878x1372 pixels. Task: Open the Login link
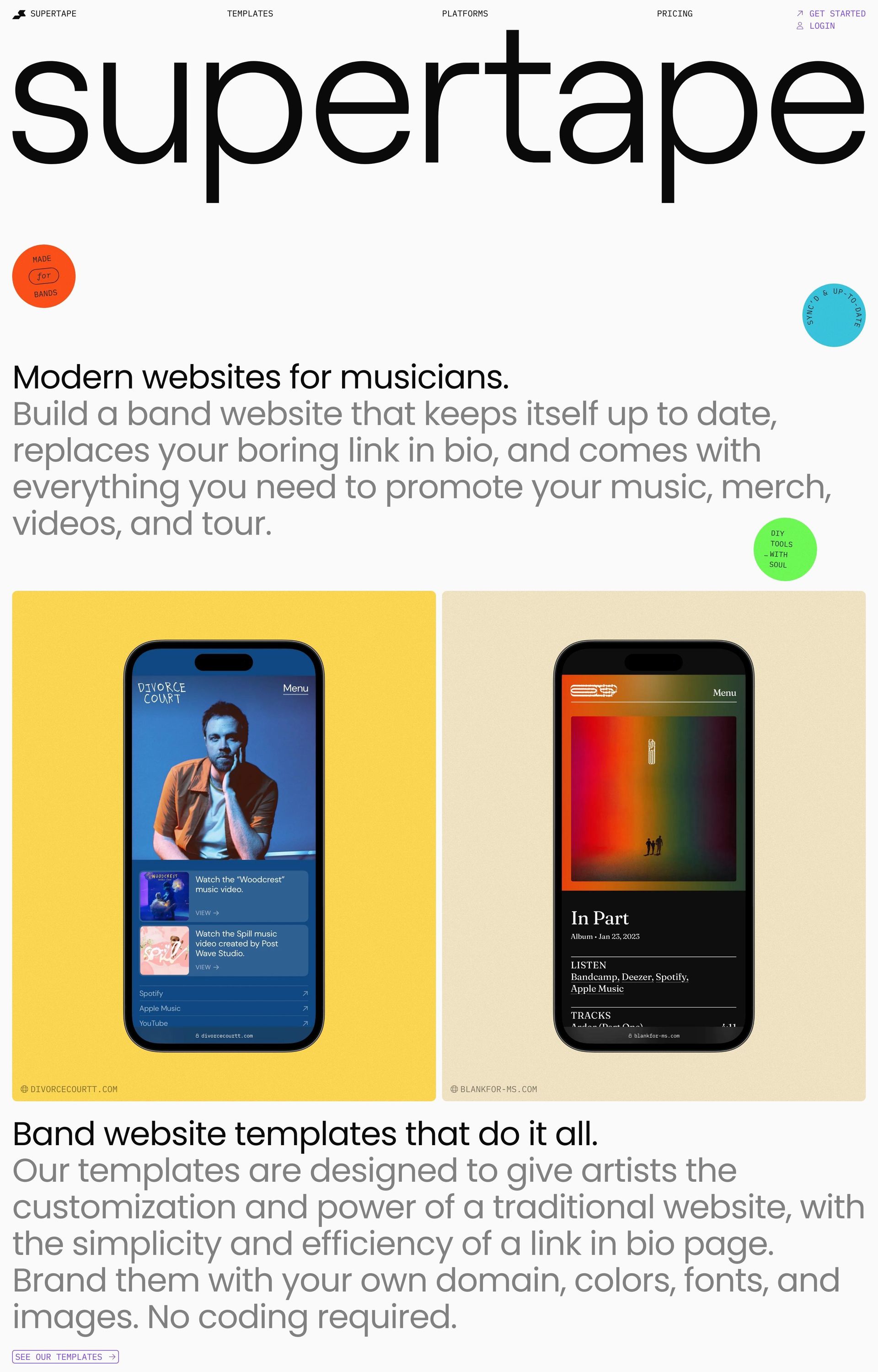click(x=816, y=26)
